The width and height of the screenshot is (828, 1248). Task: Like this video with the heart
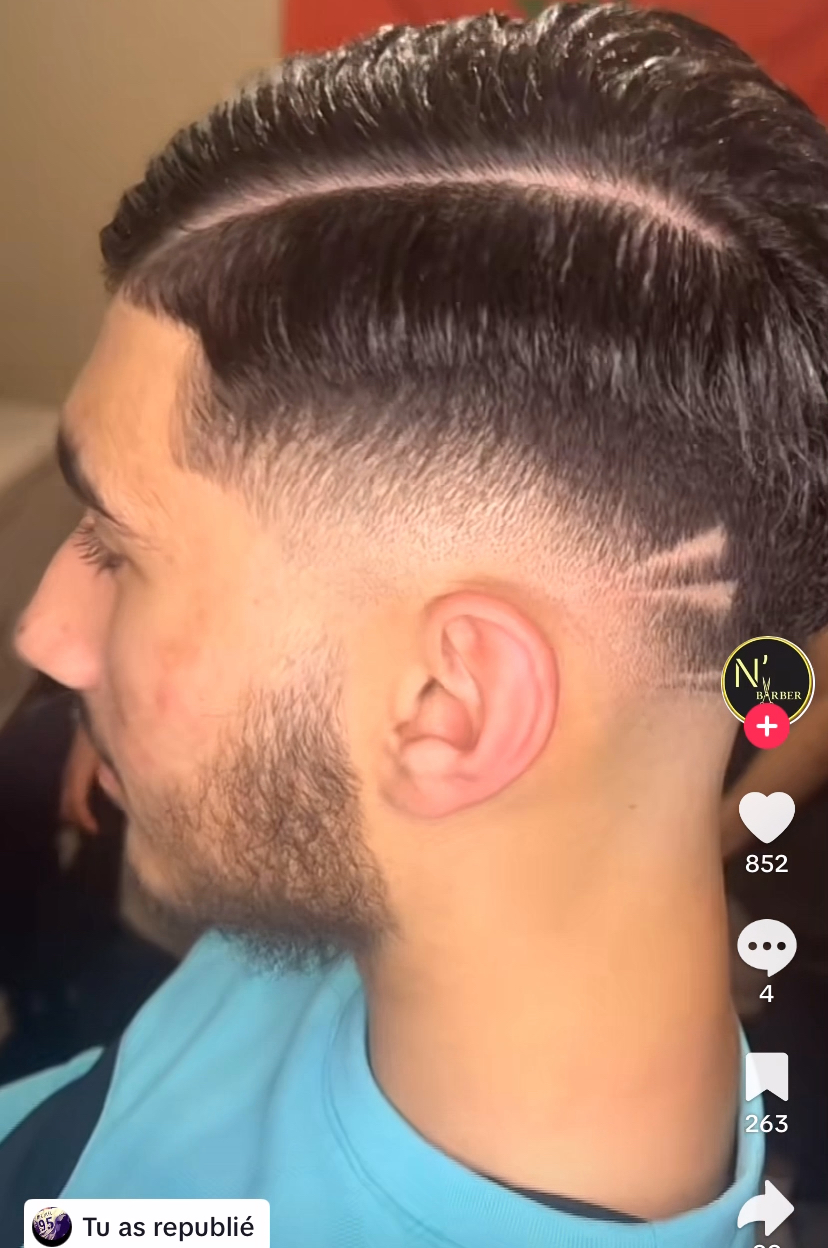767,817
